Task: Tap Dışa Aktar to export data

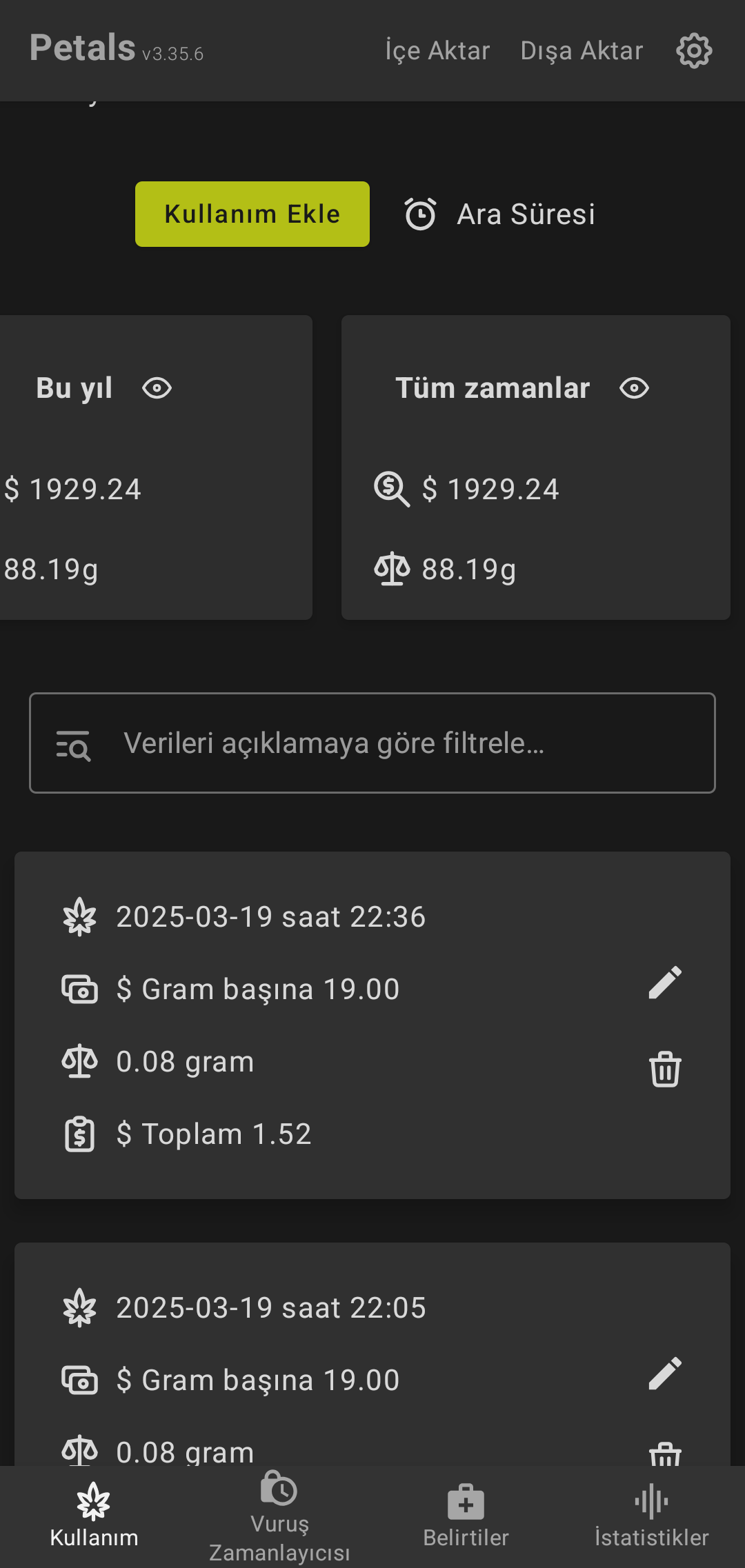Action: pos(582,50)
